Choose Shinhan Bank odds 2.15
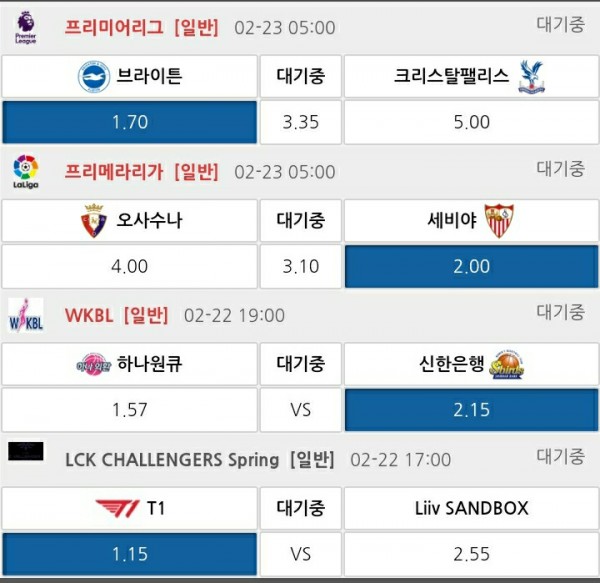The image size is (600, 583). coord(471,410)
